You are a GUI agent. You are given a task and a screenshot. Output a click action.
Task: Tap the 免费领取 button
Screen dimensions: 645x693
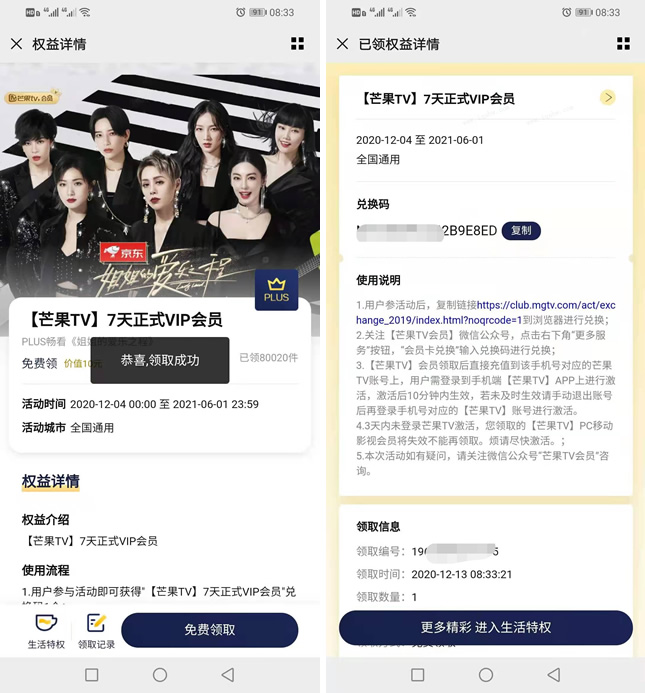(210, 630)
